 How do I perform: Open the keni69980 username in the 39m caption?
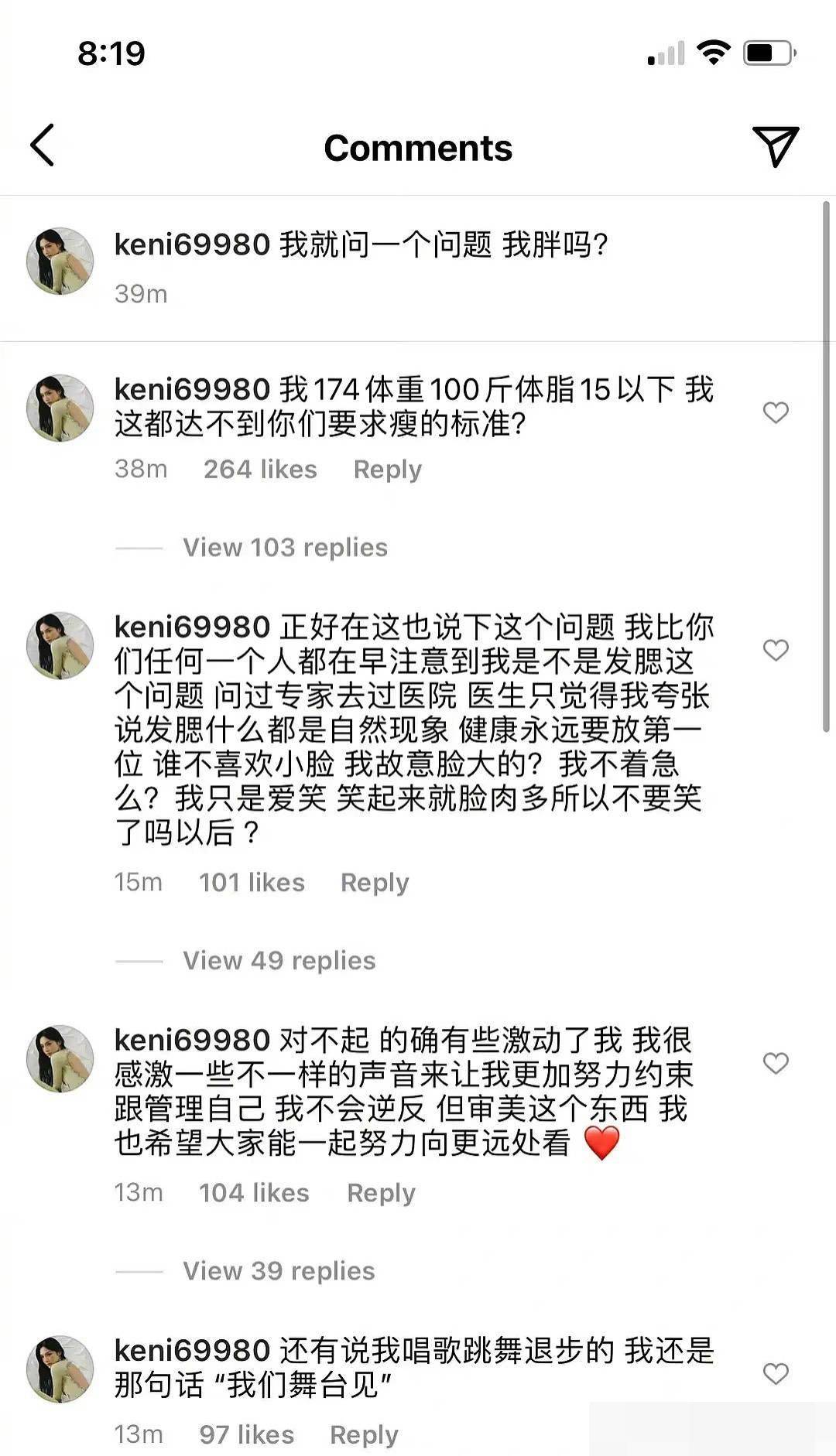pyautogui.click(x=192, y=244)
